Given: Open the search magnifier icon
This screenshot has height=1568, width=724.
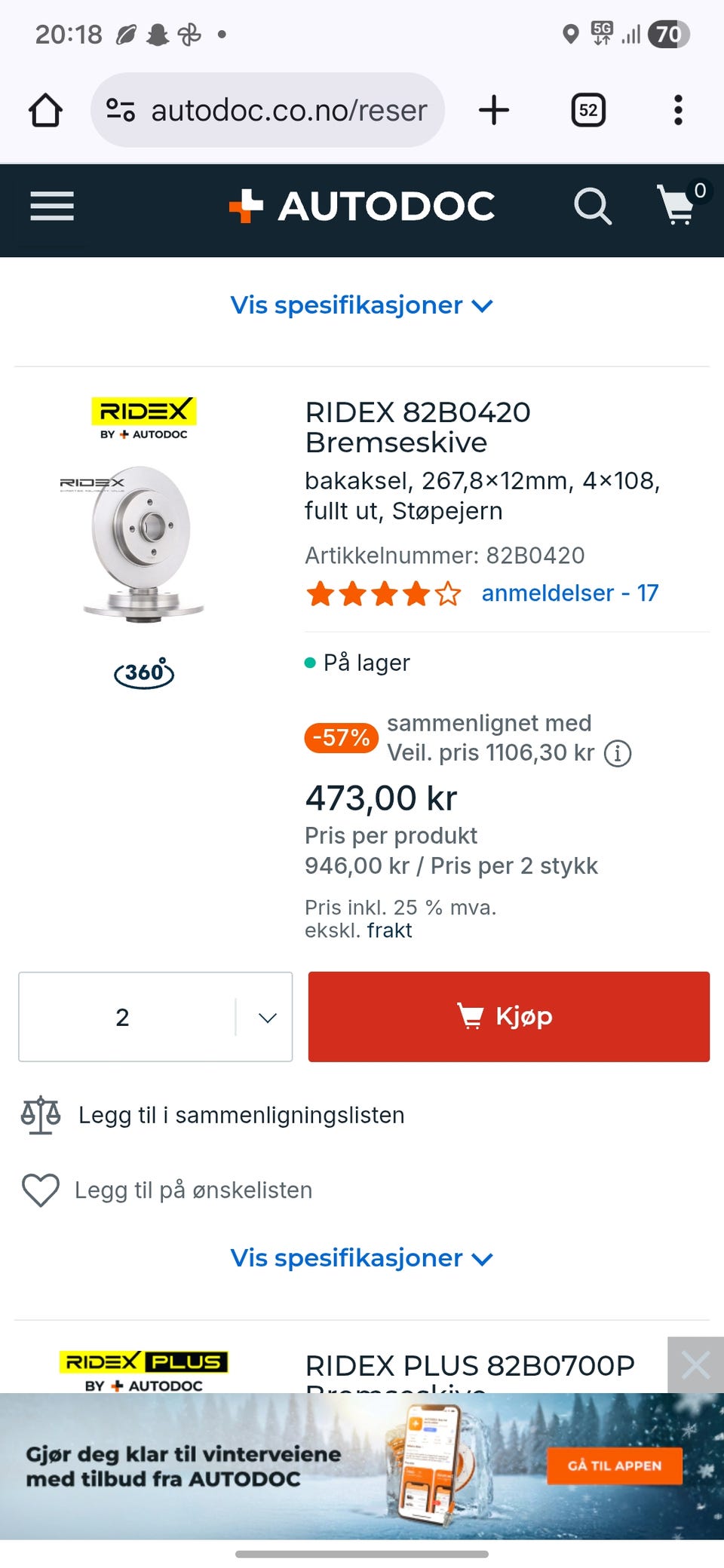Looking at the screenshot, I should pos(593,207).
